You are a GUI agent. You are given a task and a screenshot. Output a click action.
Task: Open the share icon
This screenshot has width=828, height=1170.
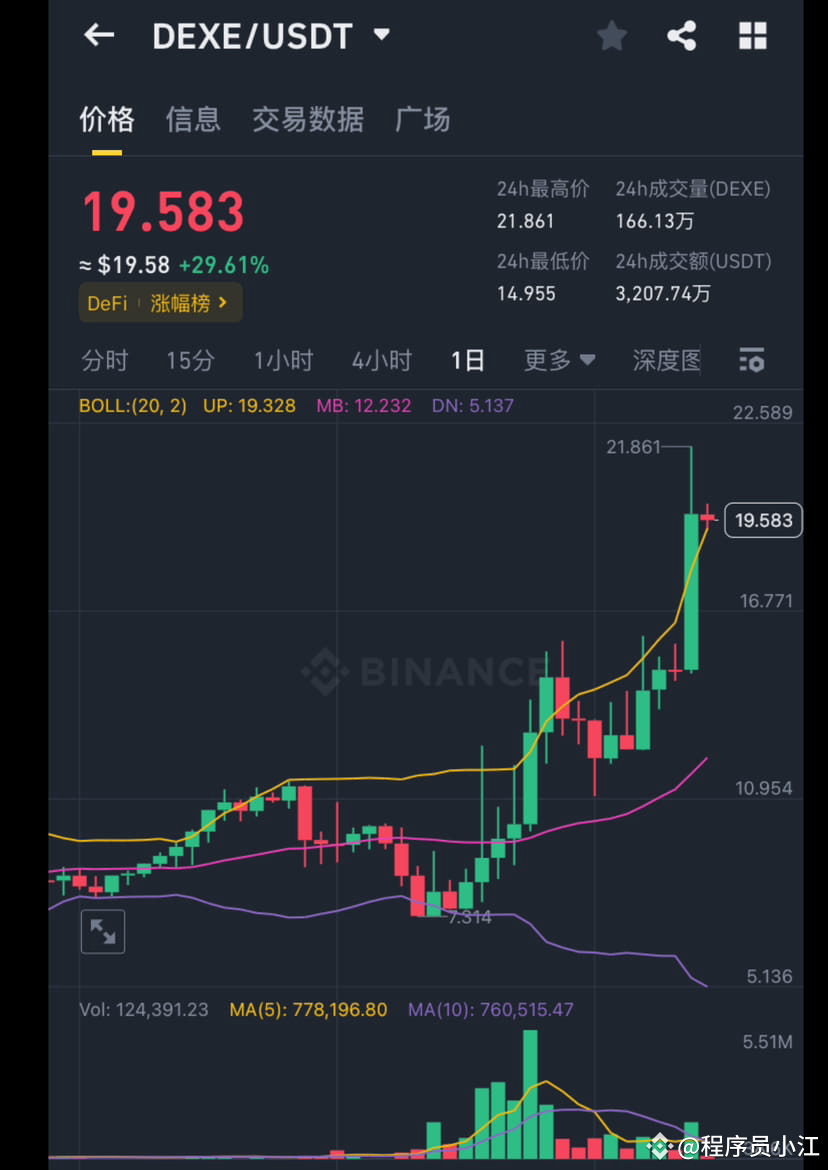click(682, 35)
